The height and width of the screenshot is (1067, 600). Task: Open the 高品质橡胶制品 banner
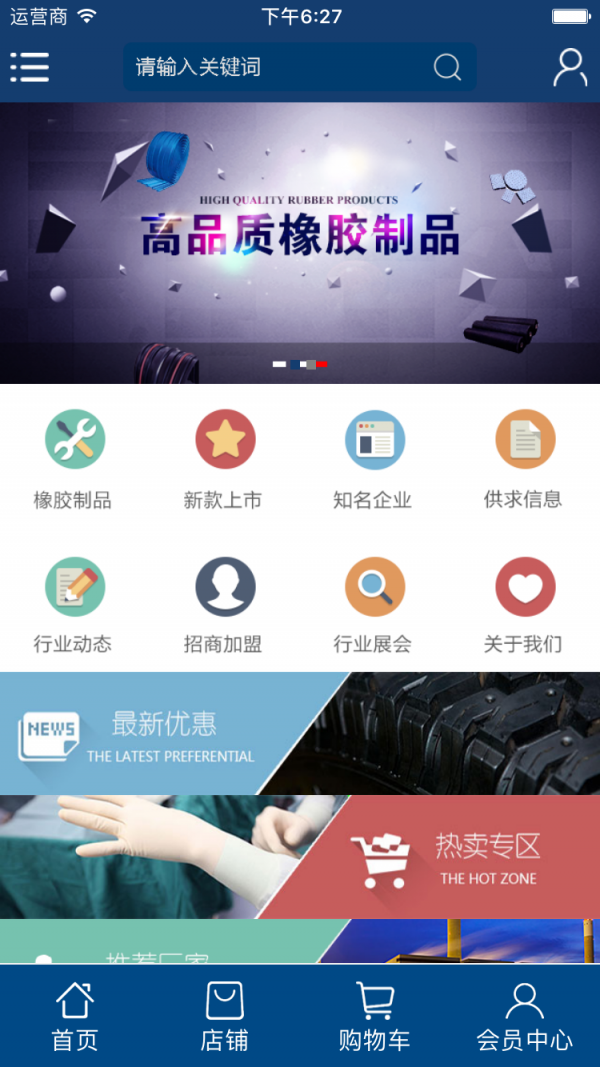click(300, 240)
